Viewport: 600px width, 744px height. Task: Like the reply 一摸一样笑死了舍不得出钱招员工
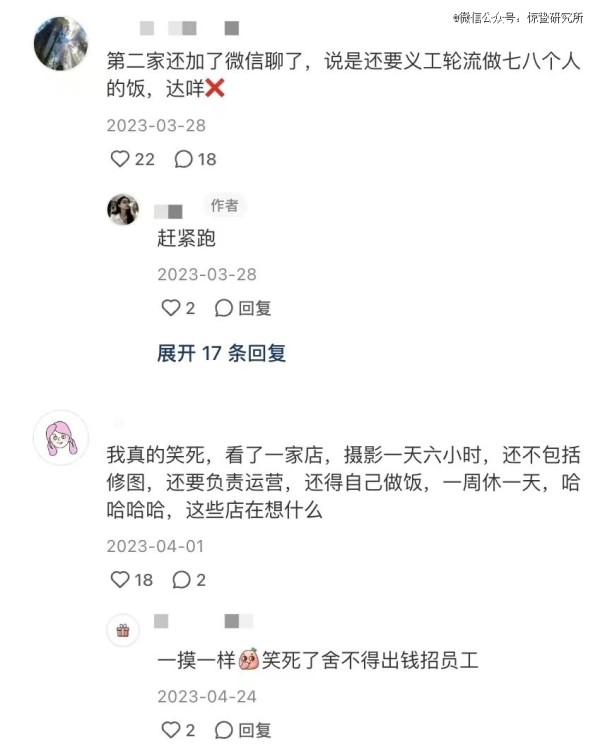point(170,730)
